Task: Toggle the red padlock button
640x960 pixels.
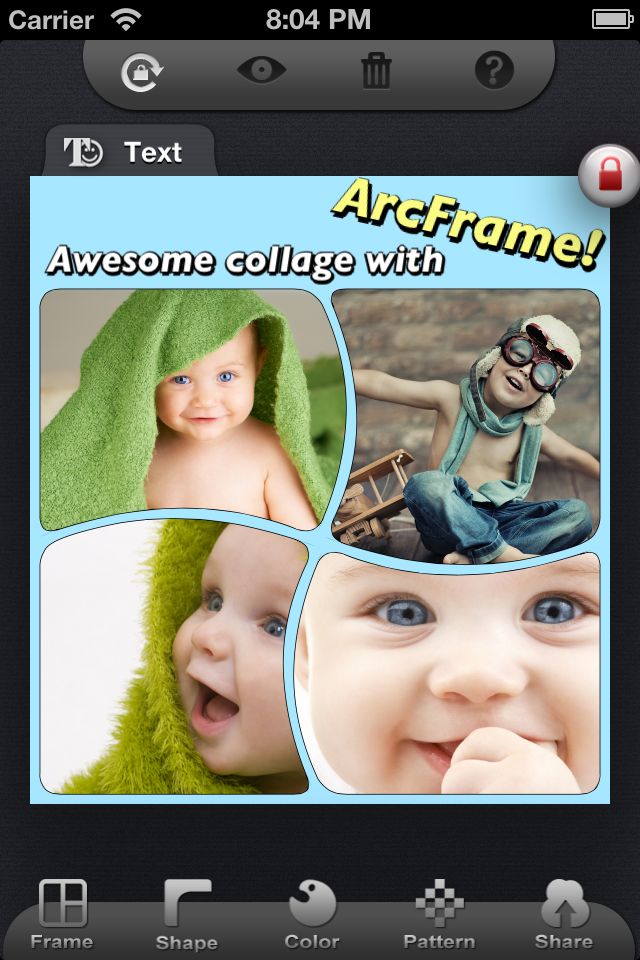Action: click(x=609, y=176)
